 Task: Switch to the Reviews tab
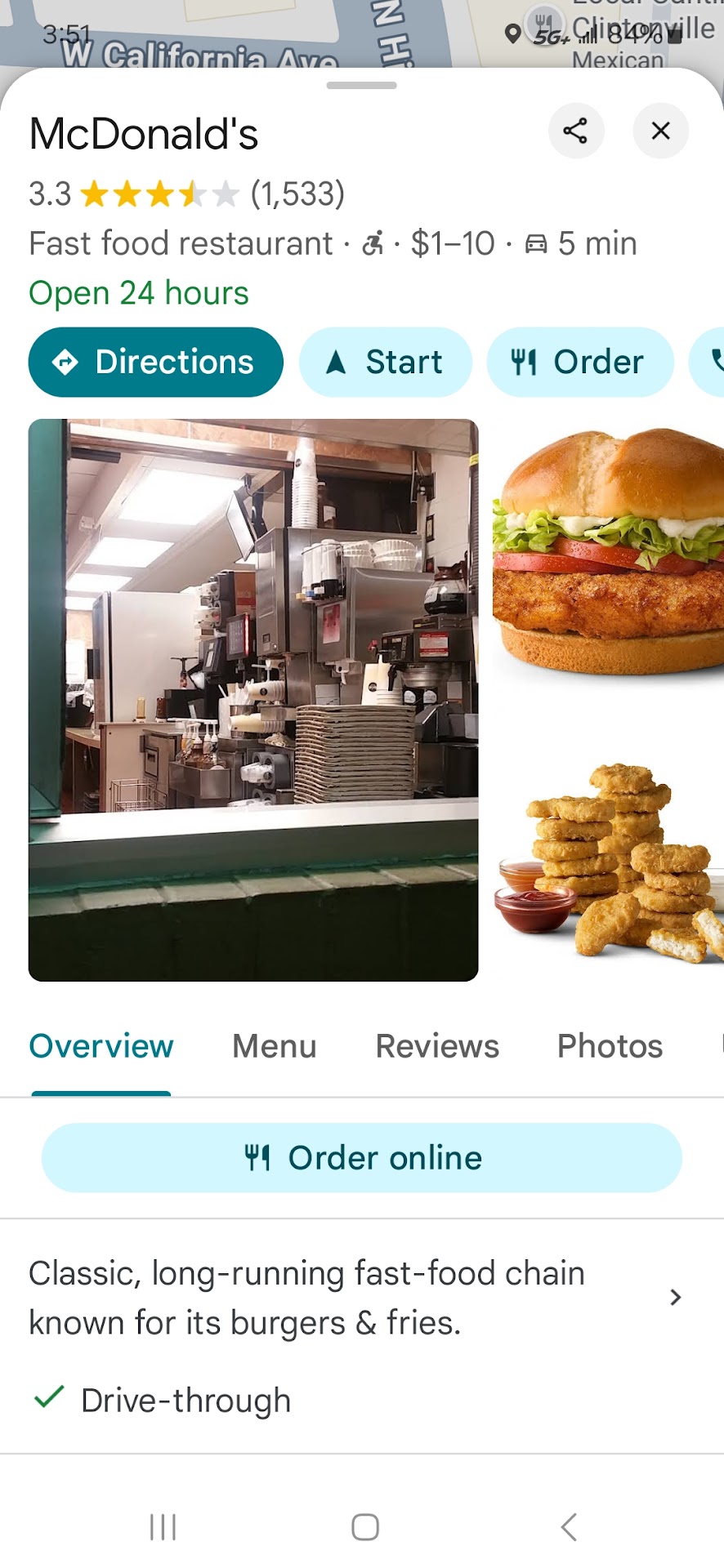click(437, 1046)
